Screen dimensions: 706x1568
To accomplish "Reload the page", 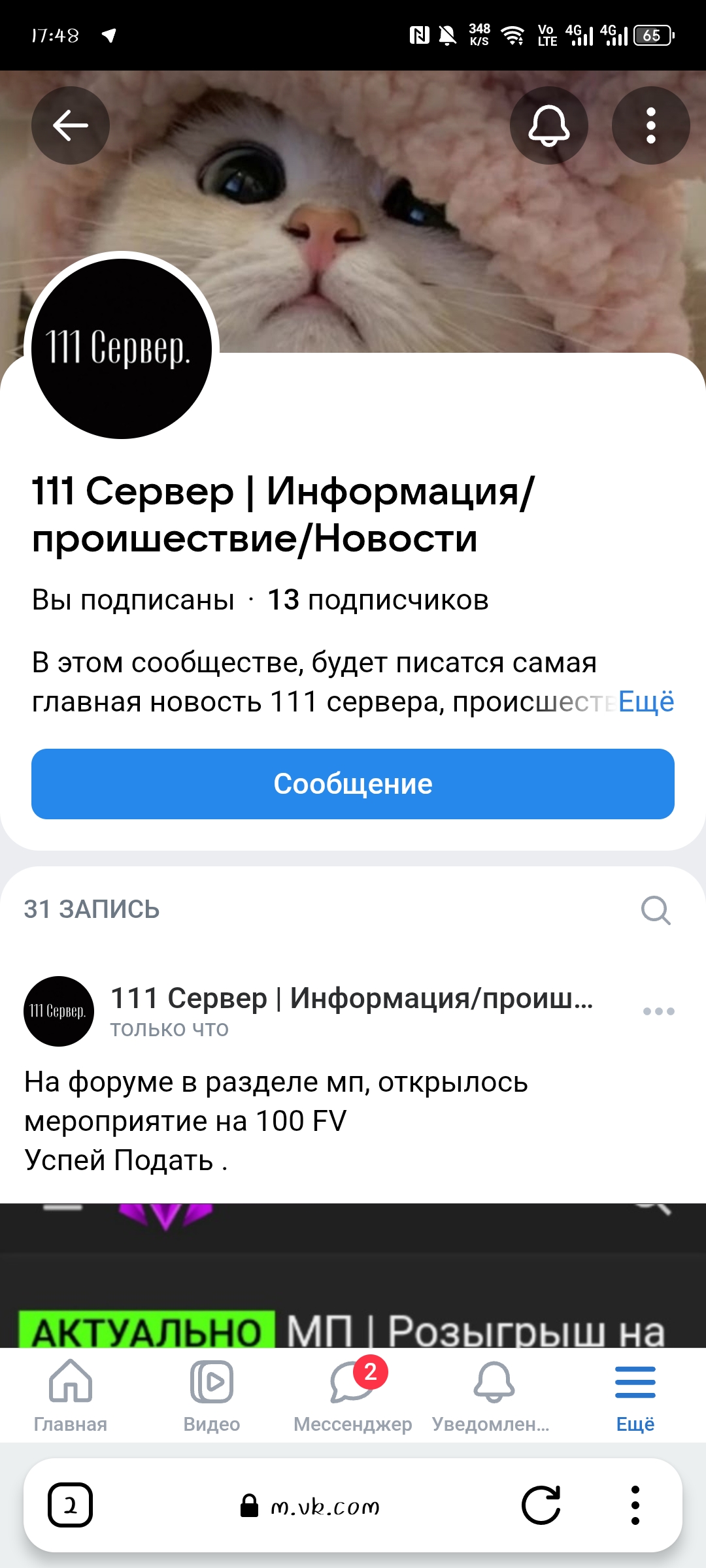I will tap(541, 1506).
